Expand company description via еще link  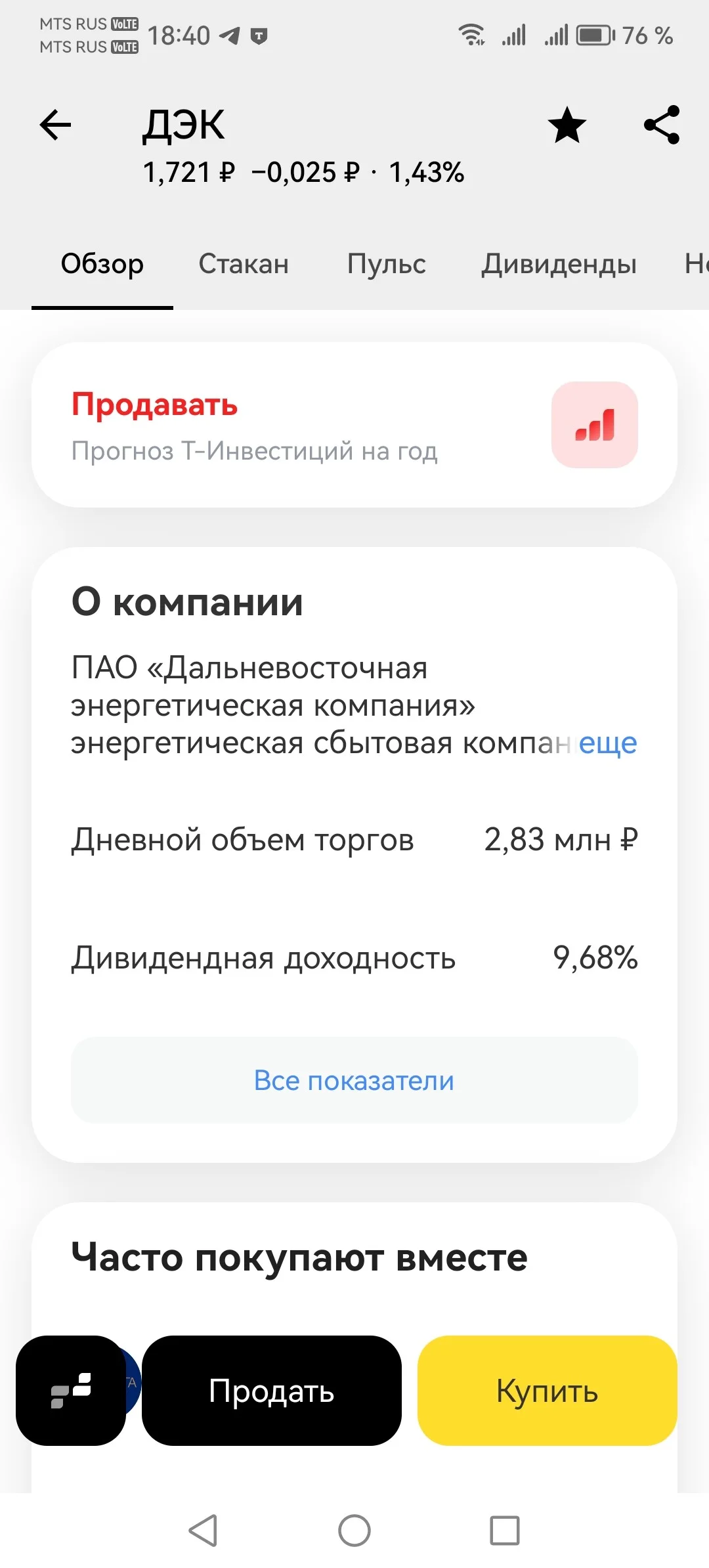pyautogui.click(x=608, y=743)
